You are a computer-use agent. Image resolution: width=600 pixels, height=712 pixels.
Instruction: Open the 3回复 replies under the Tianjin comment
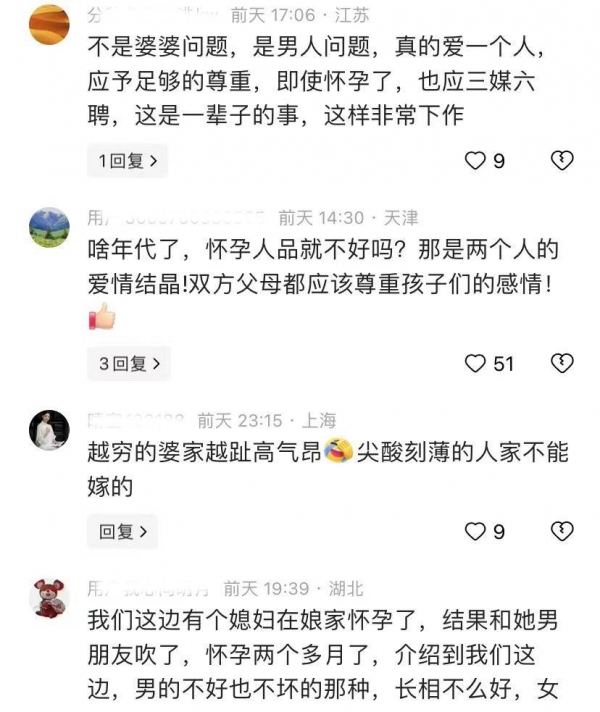(x=128, y=364)
